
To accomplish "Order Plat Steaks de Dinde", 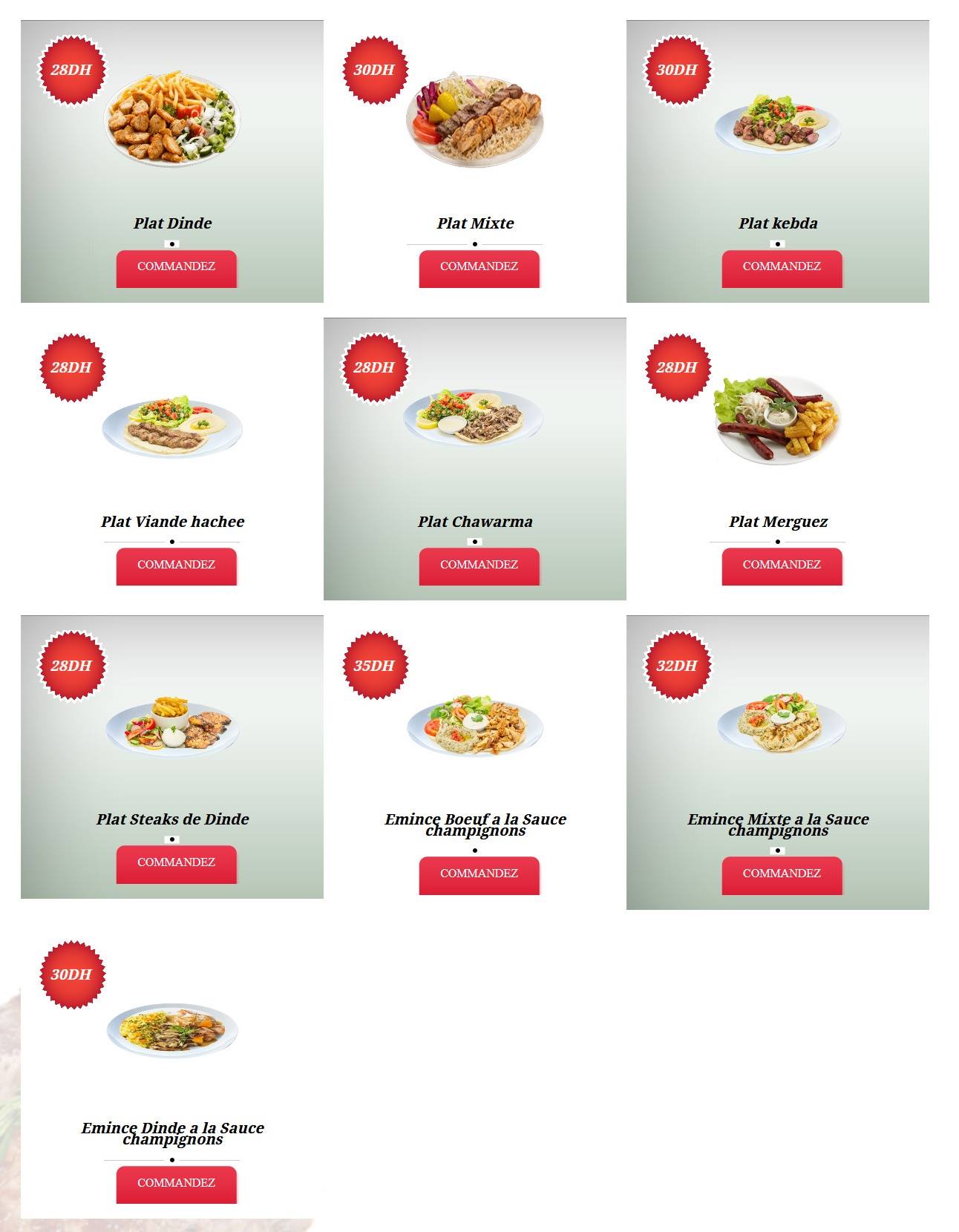I will (176, 864).
